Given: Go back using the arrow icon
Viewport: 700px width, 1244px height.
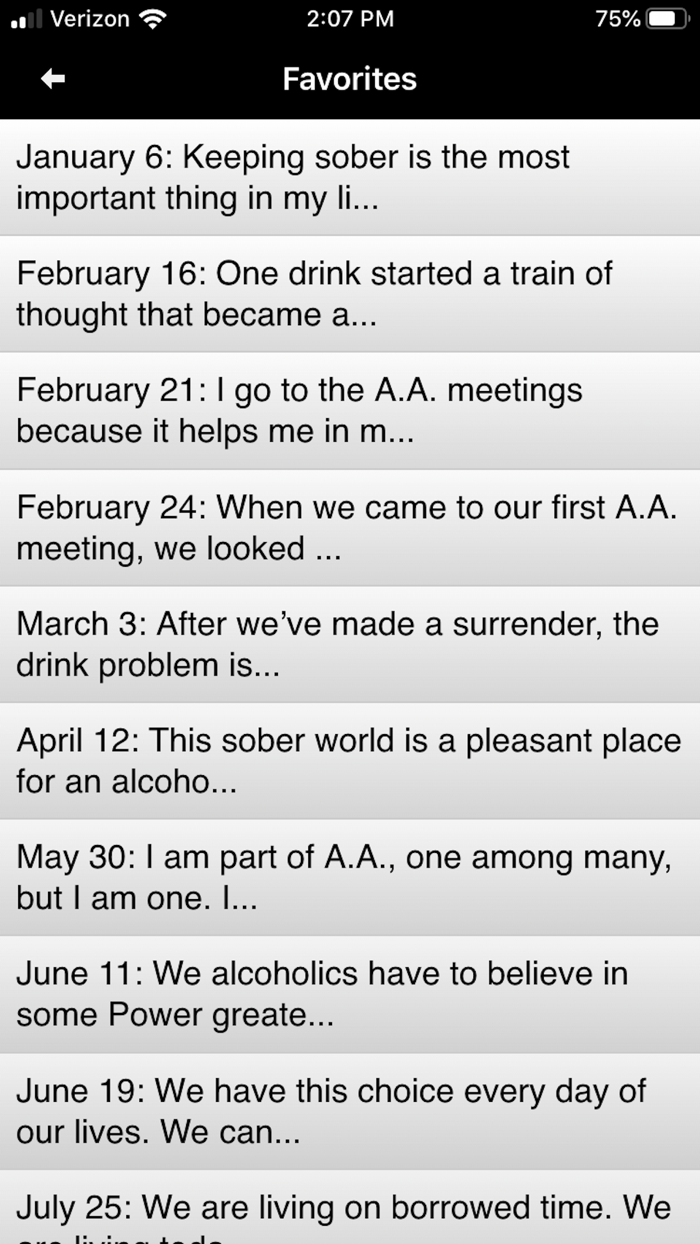Looking at the screenshot, I should pos(53,79).
